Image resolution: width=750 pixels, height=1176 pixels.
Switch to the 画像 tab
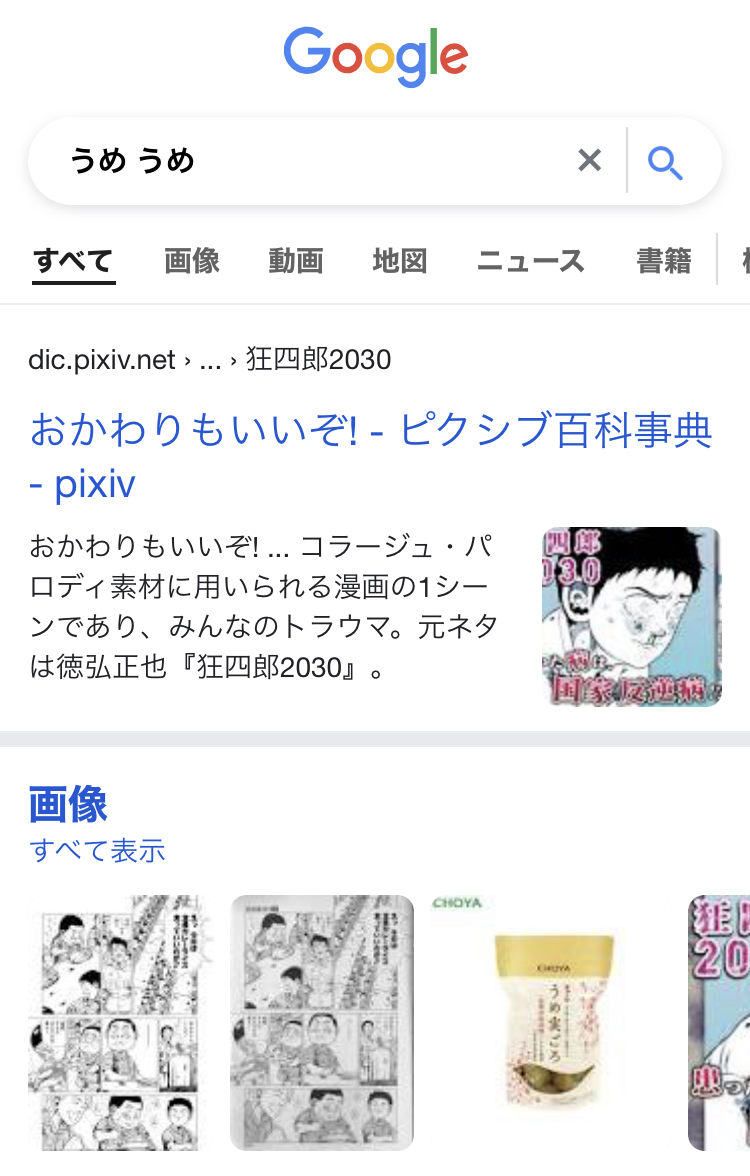click(x=192, y=261)
